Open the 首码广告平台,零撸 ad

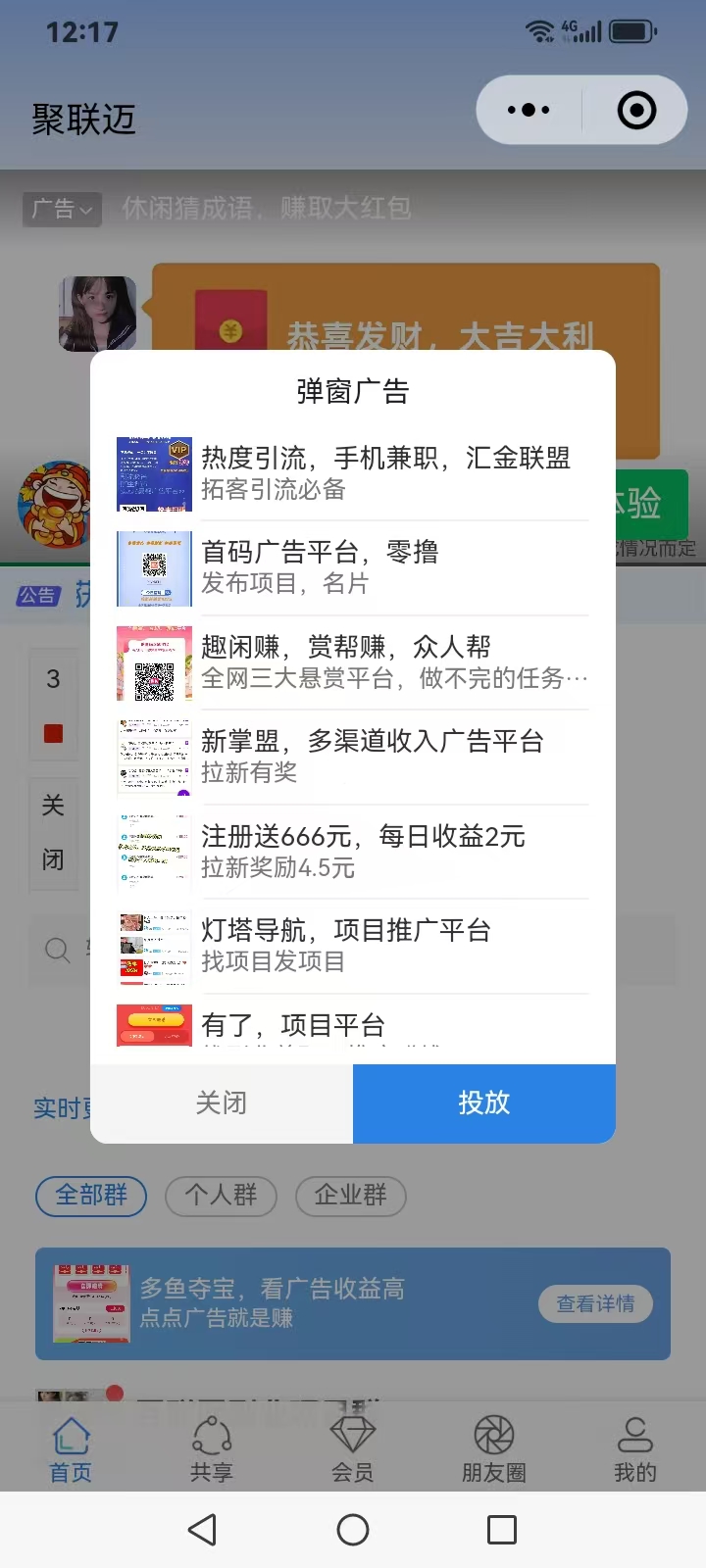pyautogui.click(x=353, y=568)
